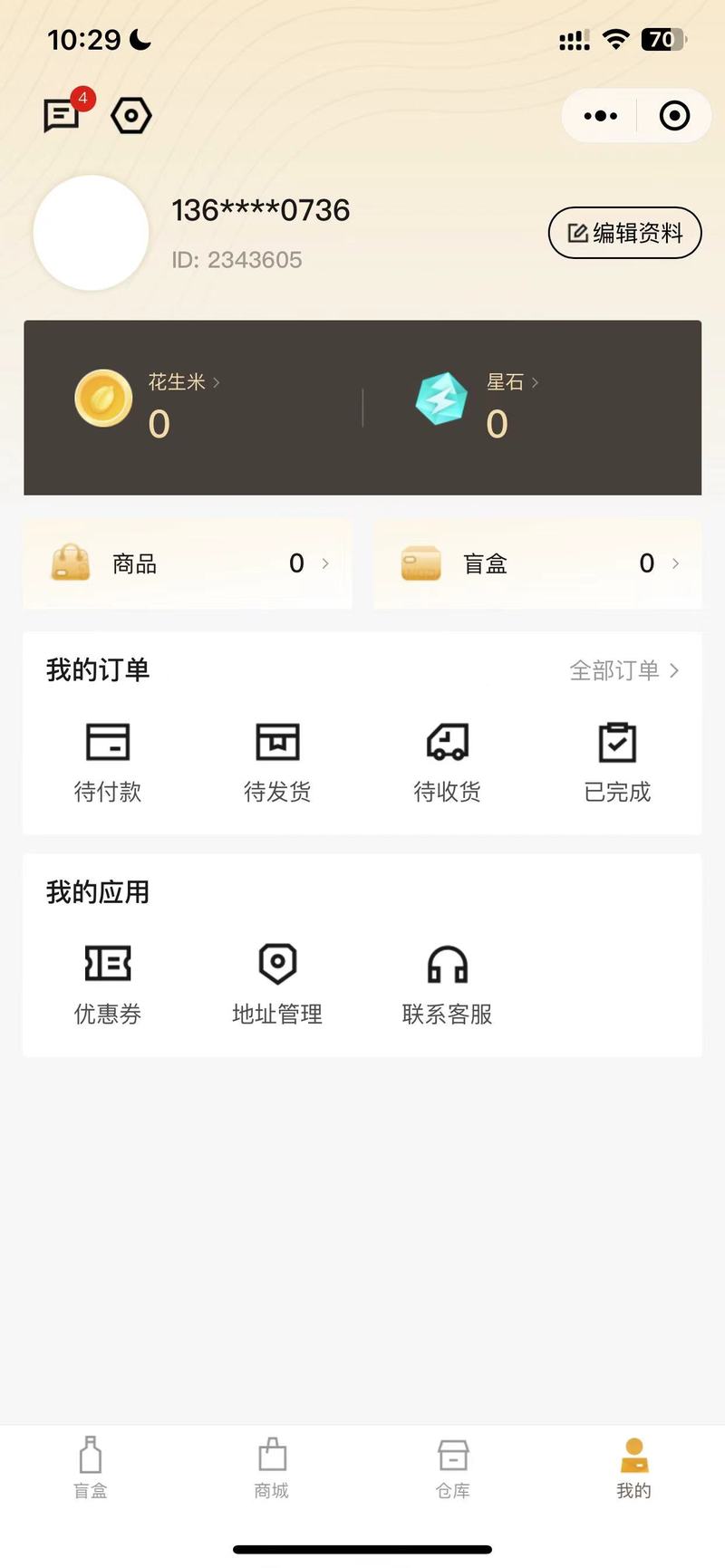
Task: Open the 盲盒 count card
Action: pyautogui.click(x=537, y=563)
